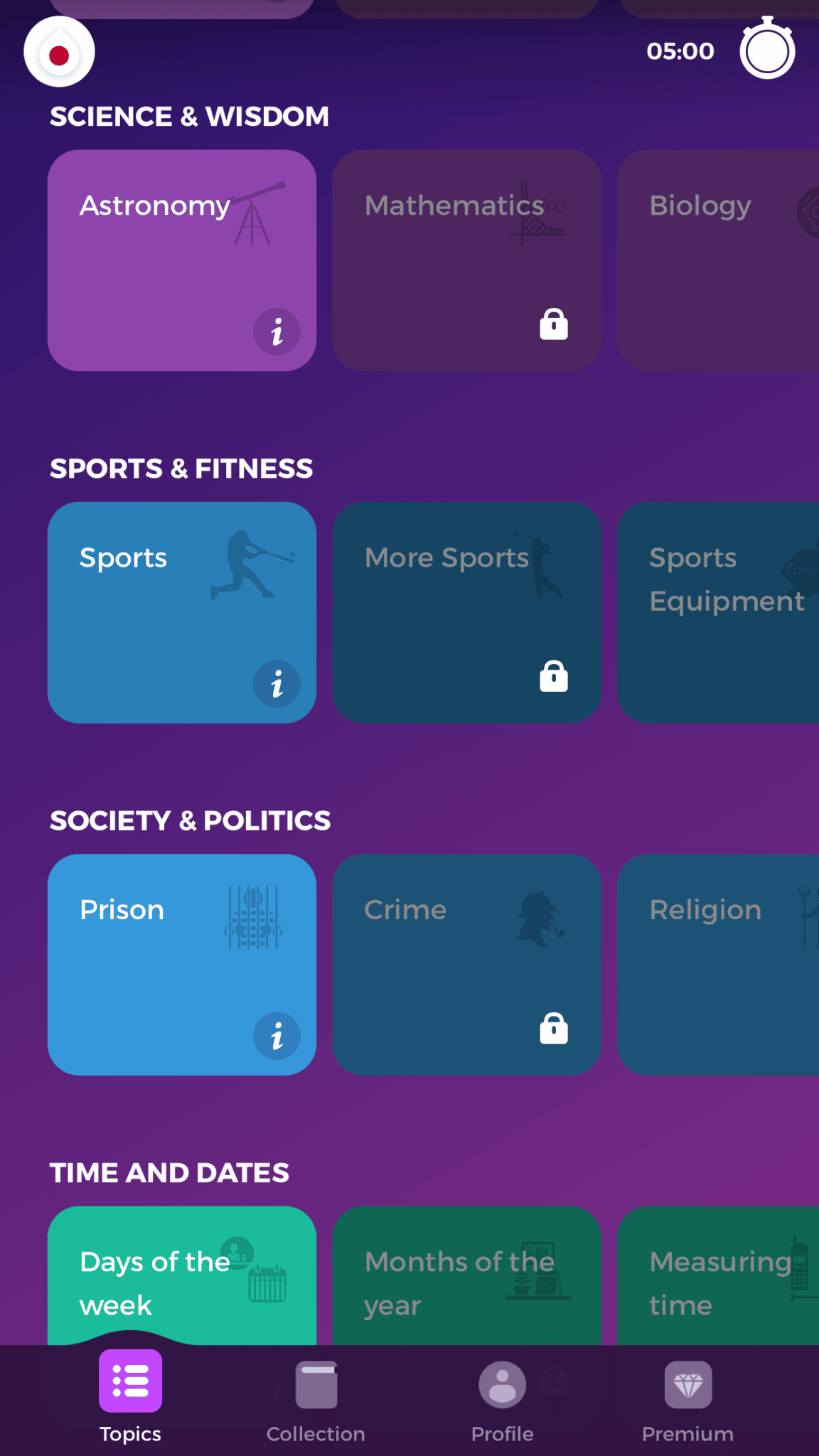This screenshot has width=819, height=1456.
Task: Tap the lock icon on the Crime card
Action: [554, 1028]
